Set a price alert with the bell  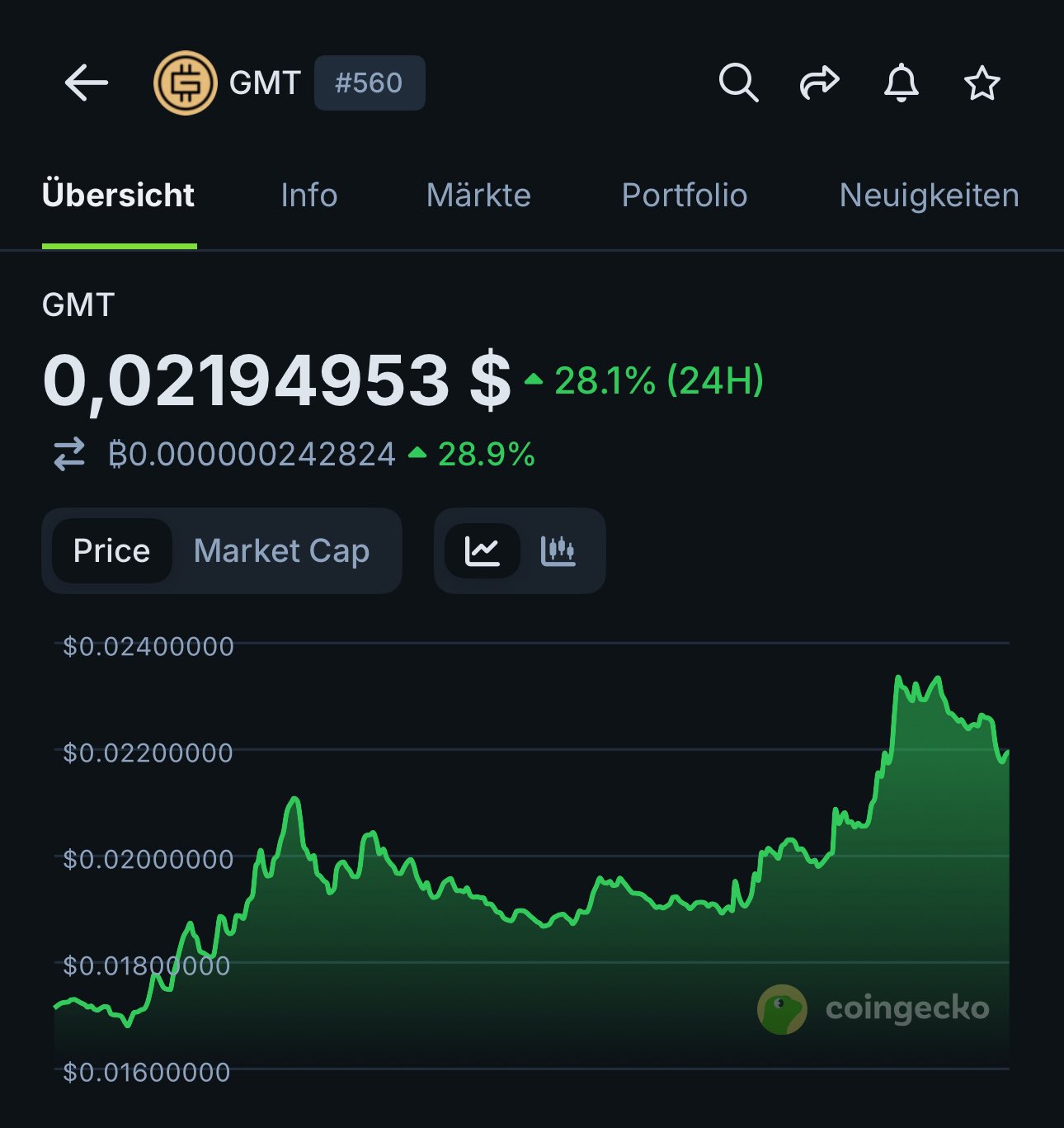click(901, 83)
